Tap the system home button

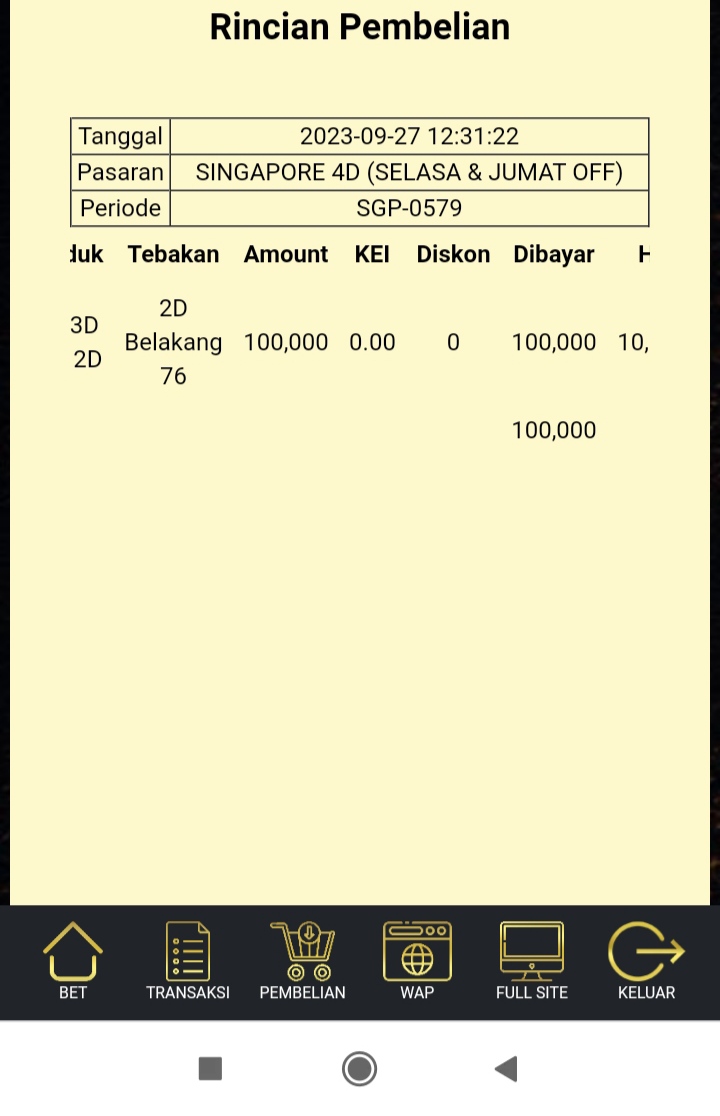click(x=360, y=1069)
